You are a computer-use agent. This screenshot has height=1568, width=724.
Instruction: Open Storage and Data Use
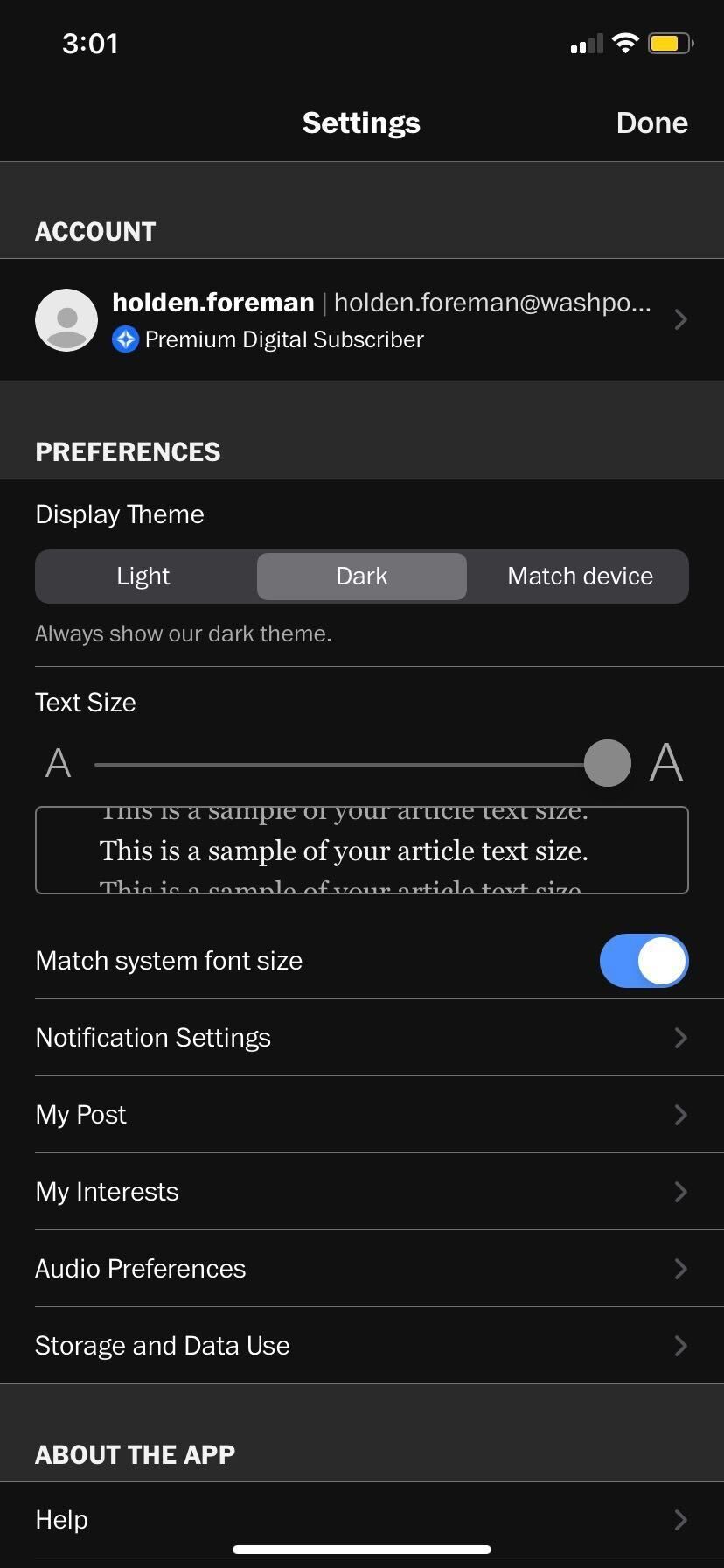[x=362, y=1346]
